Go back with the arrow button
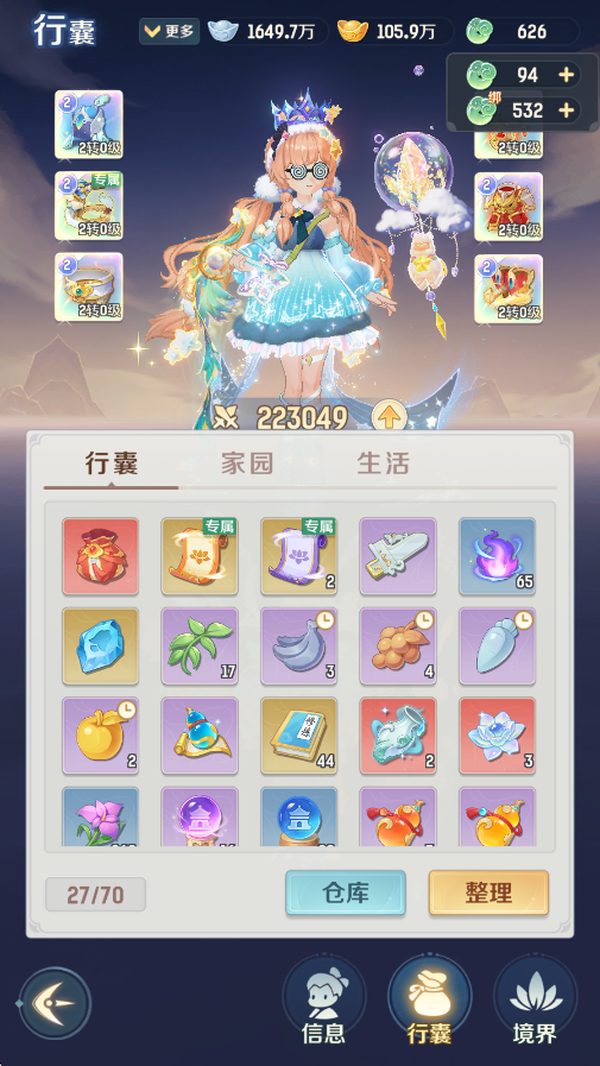Viewport: 600px width, 1066px height. 55,1003
